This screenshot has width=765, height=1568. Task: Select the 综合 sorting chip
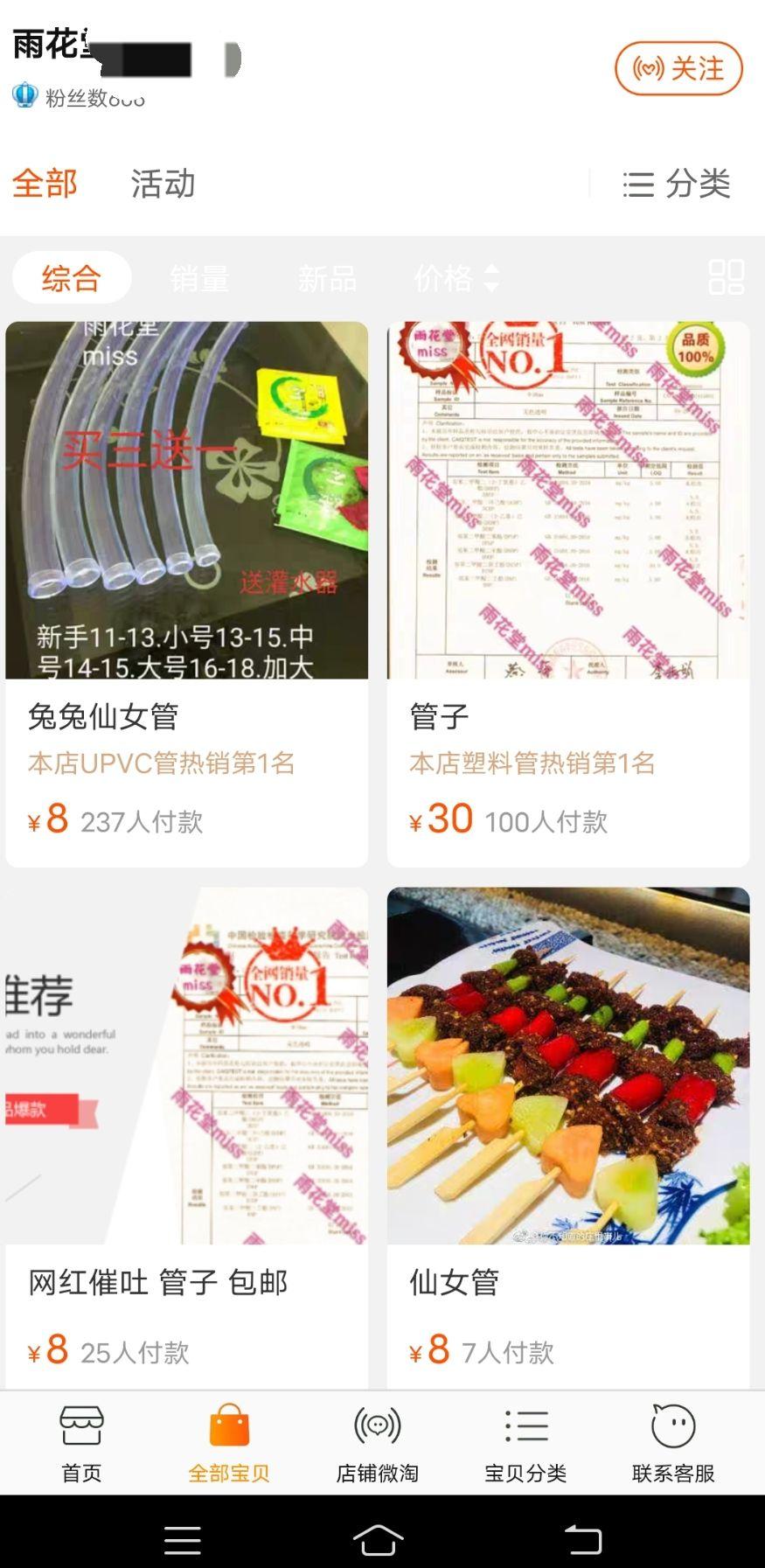[x=72, y=279]
